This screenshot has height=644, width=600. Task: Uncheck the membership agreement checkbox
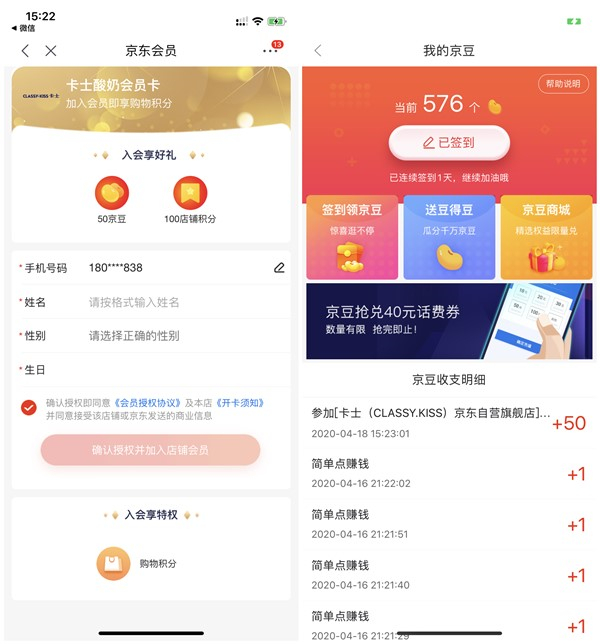point(29,407)
